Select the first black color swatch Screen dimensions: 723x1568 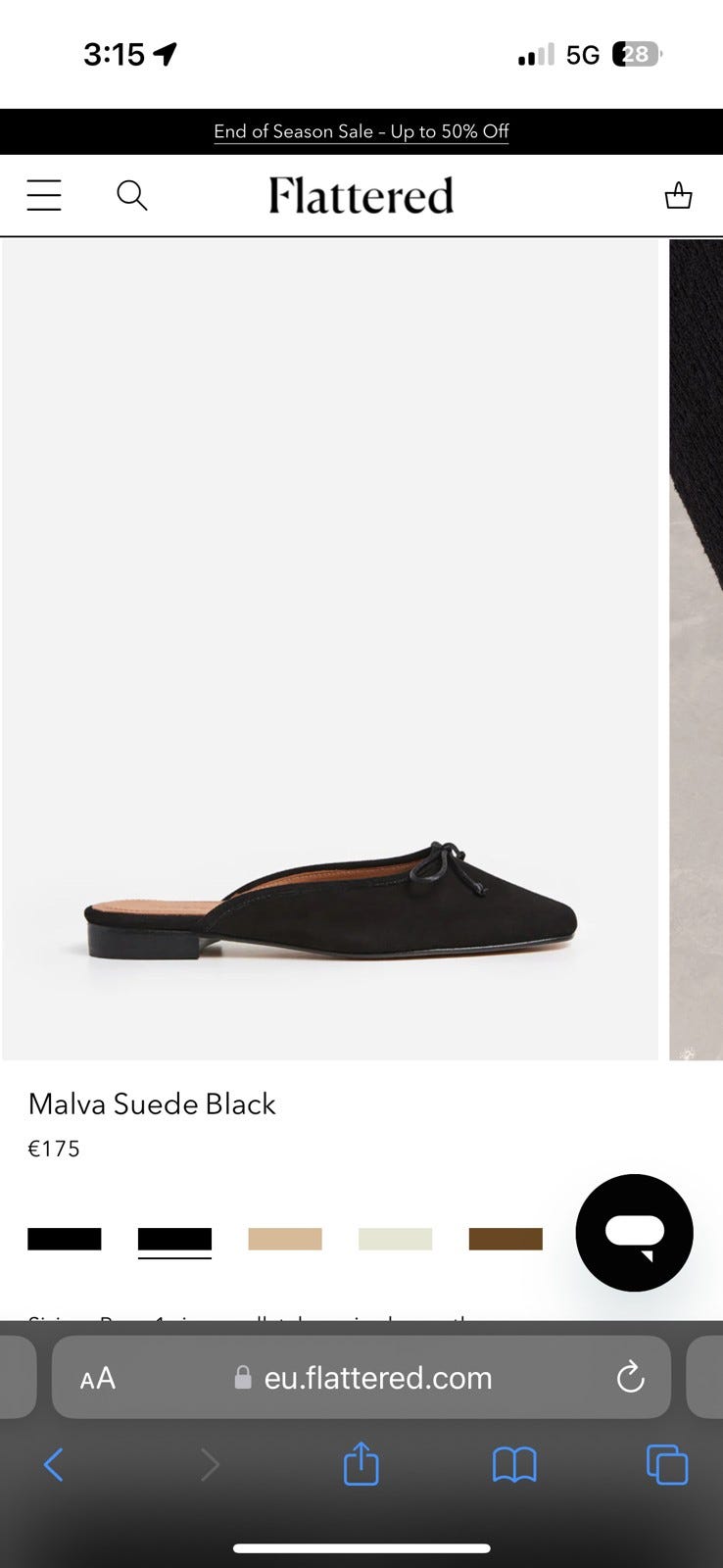[x=65, y=1239]
